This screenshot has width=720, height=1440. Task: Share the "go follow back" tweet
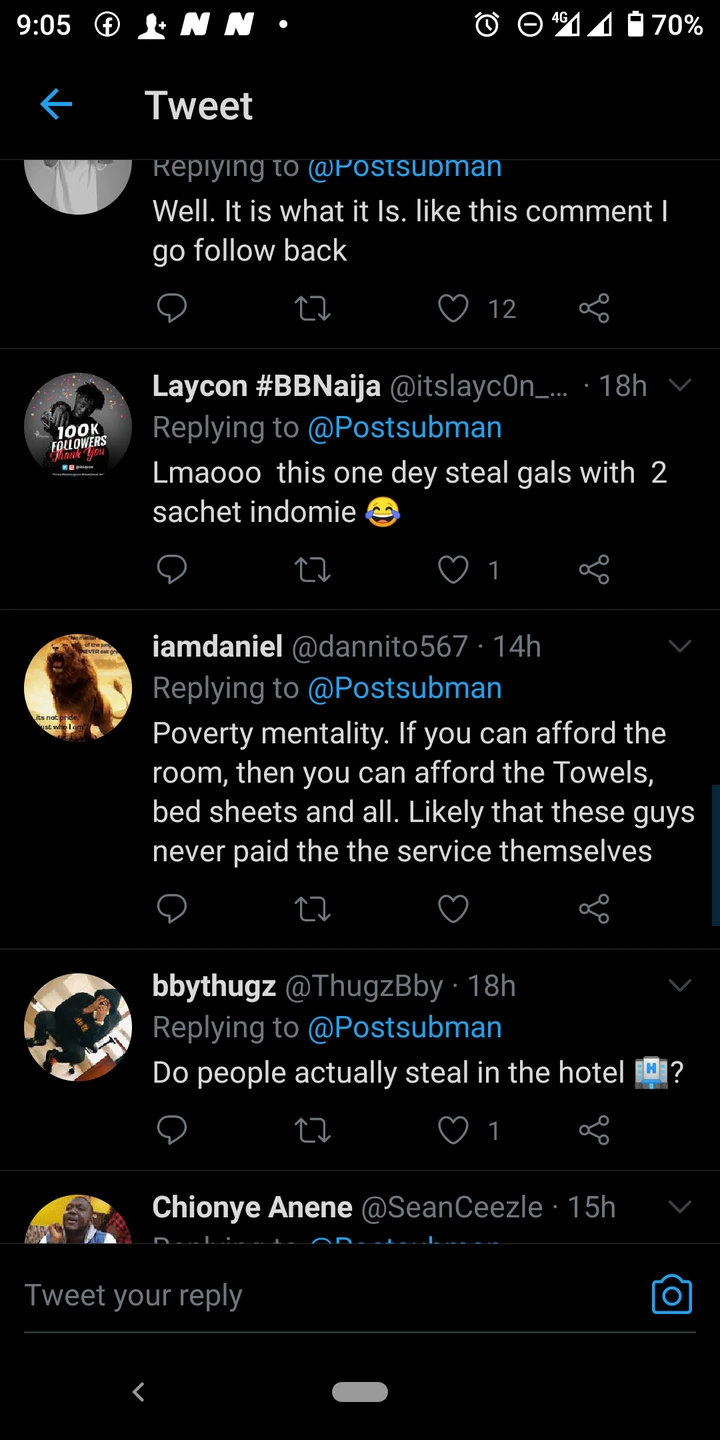[594, 309]
